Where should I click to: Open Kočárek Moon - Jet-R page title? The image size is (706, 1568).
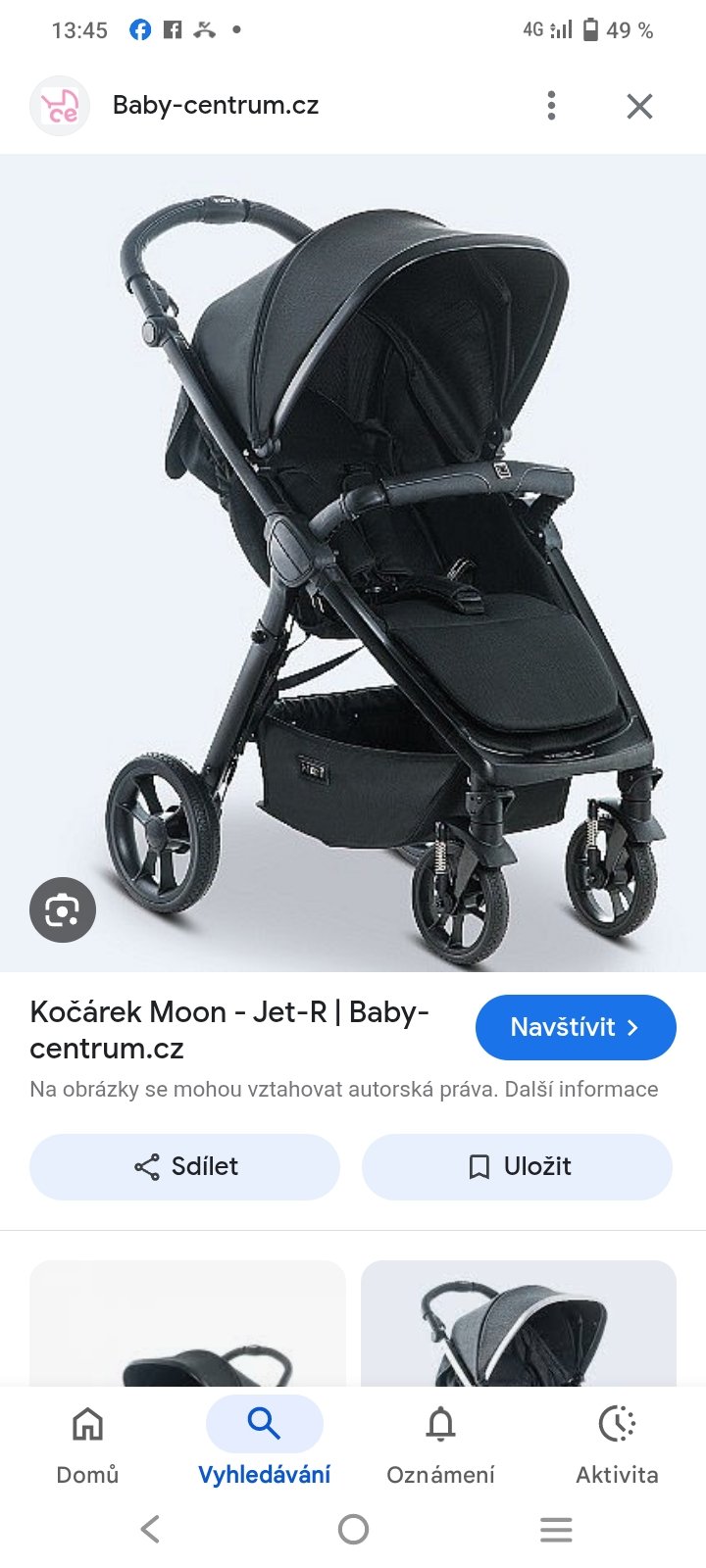pyautogui.click(x=229, y=1029)
